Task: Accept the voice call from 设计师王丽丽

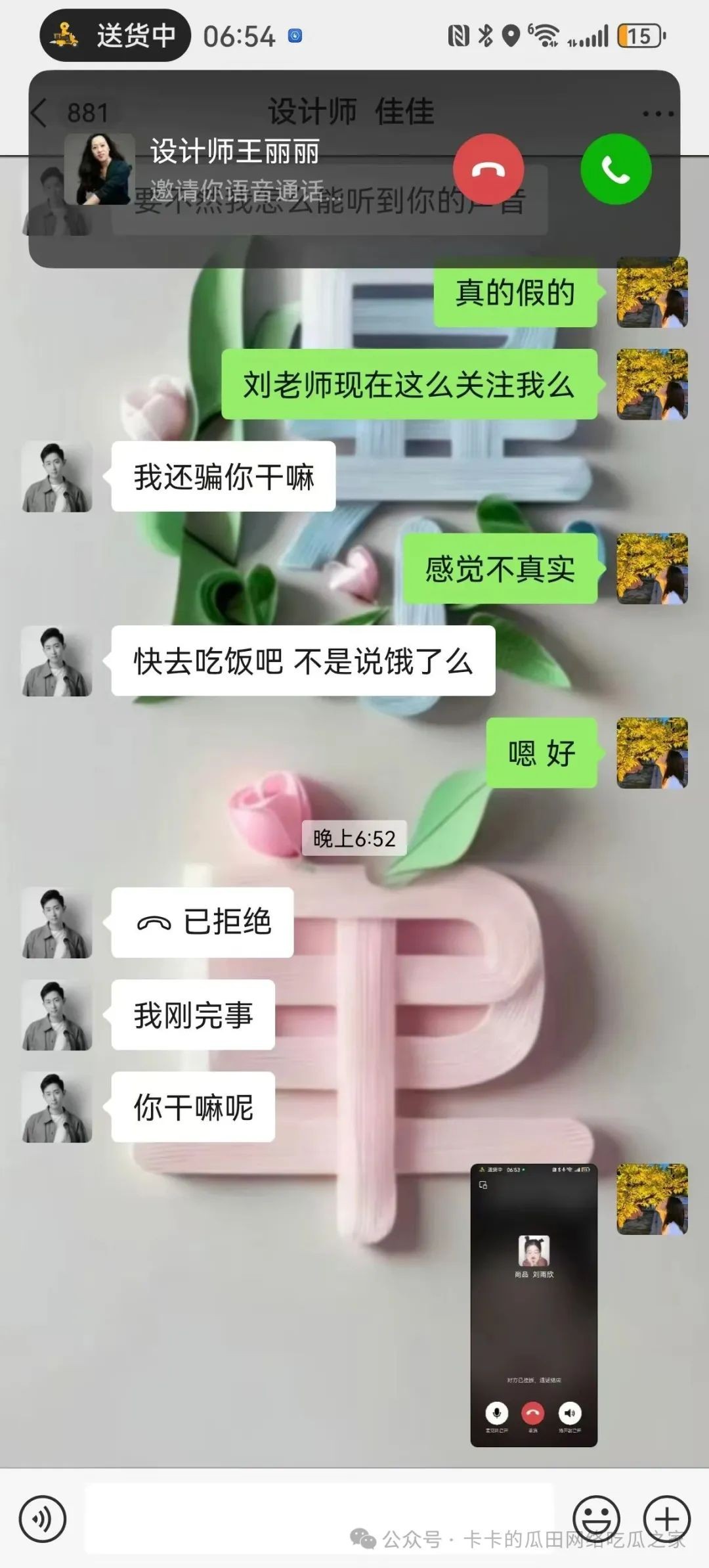Action: point(616,169)
